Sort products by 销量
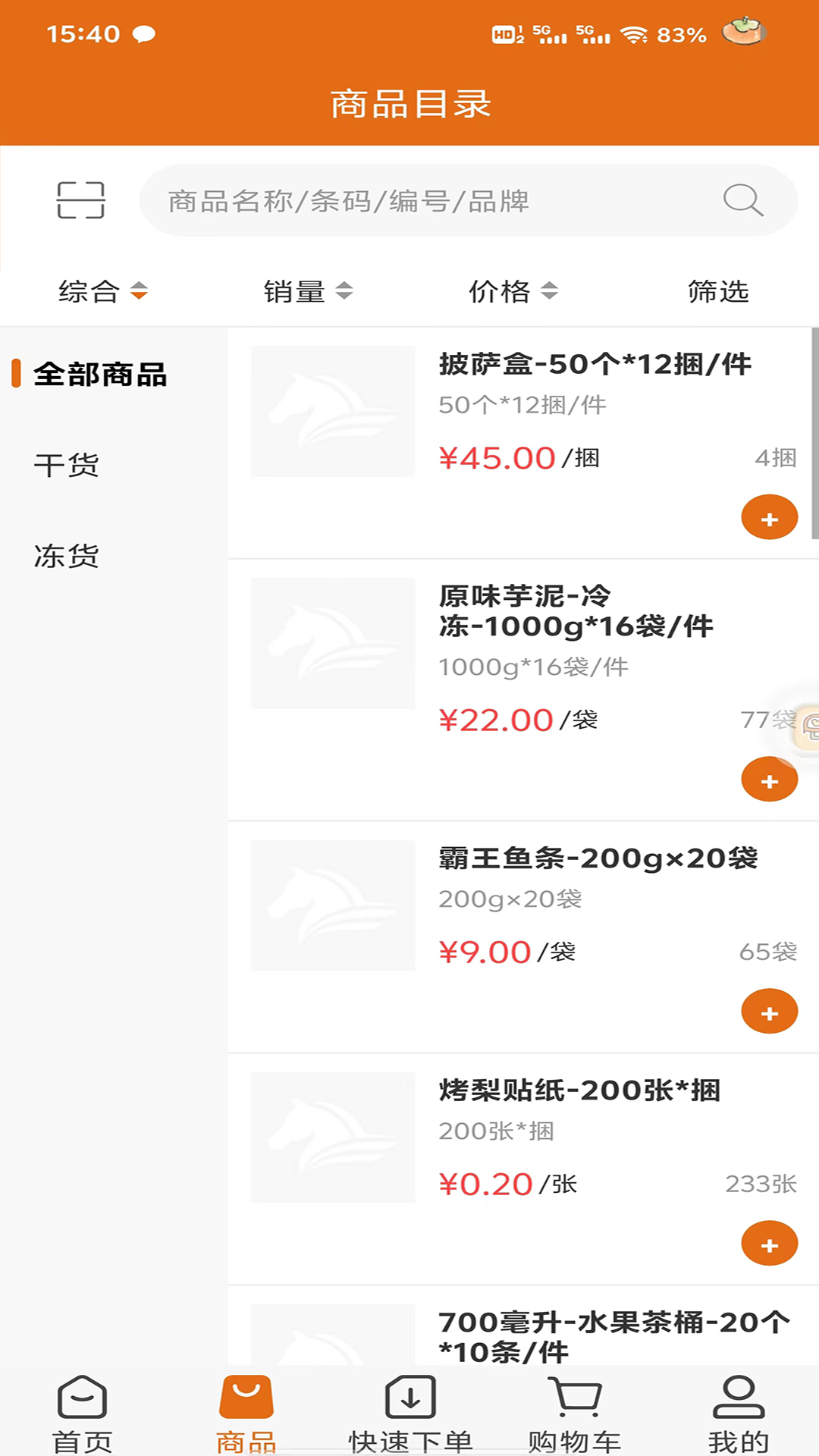This screenshot has width=819, height=1456. click(x=308, y=291)
